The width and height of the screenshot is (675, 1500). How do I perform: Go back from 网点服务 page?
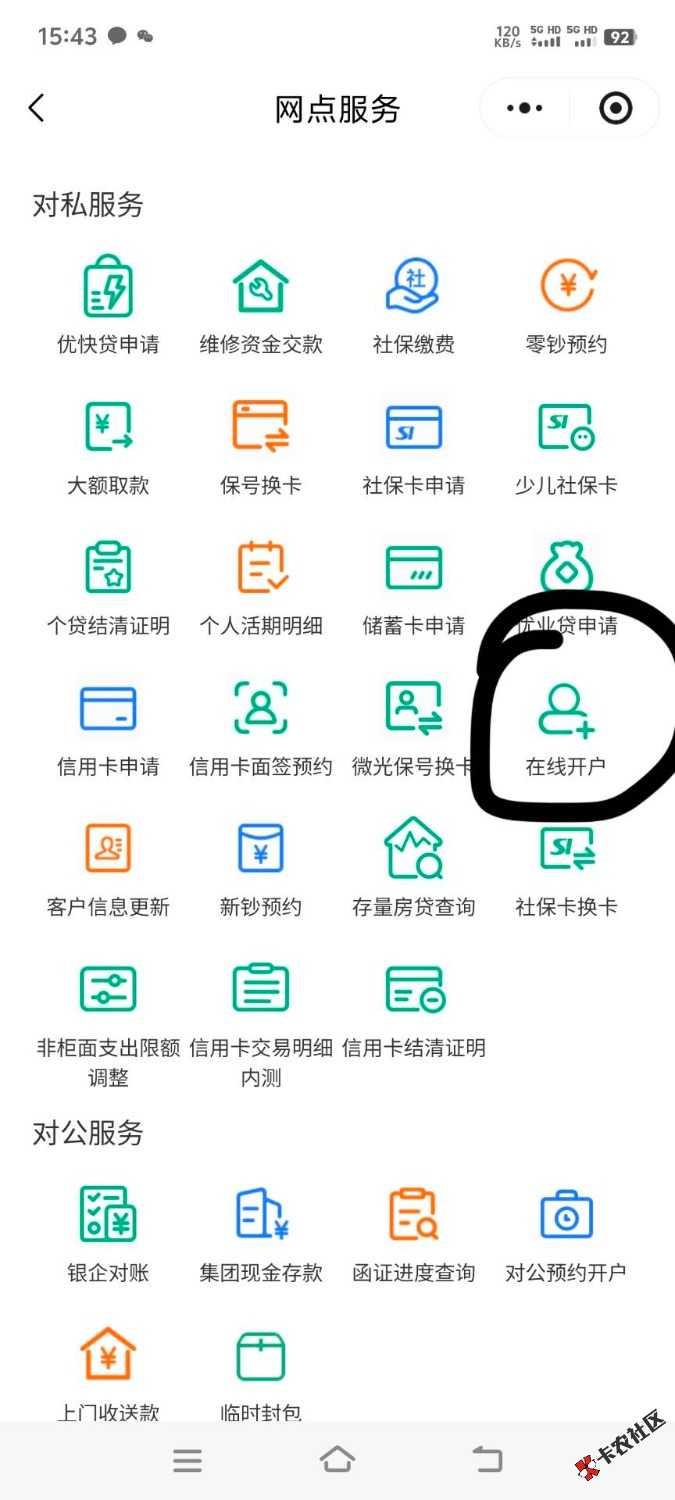tap(37, 108)
